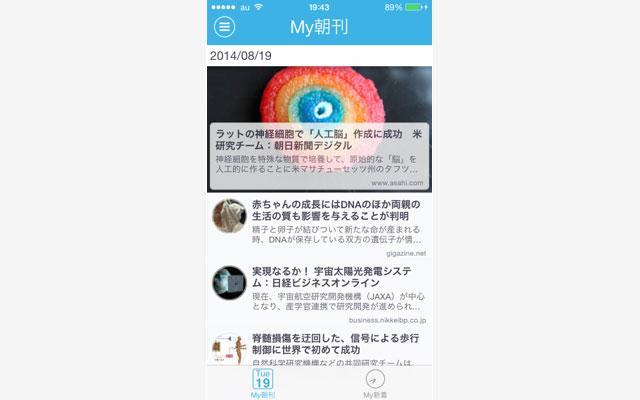Open the hamburger menu button

(x=226, y=27)
